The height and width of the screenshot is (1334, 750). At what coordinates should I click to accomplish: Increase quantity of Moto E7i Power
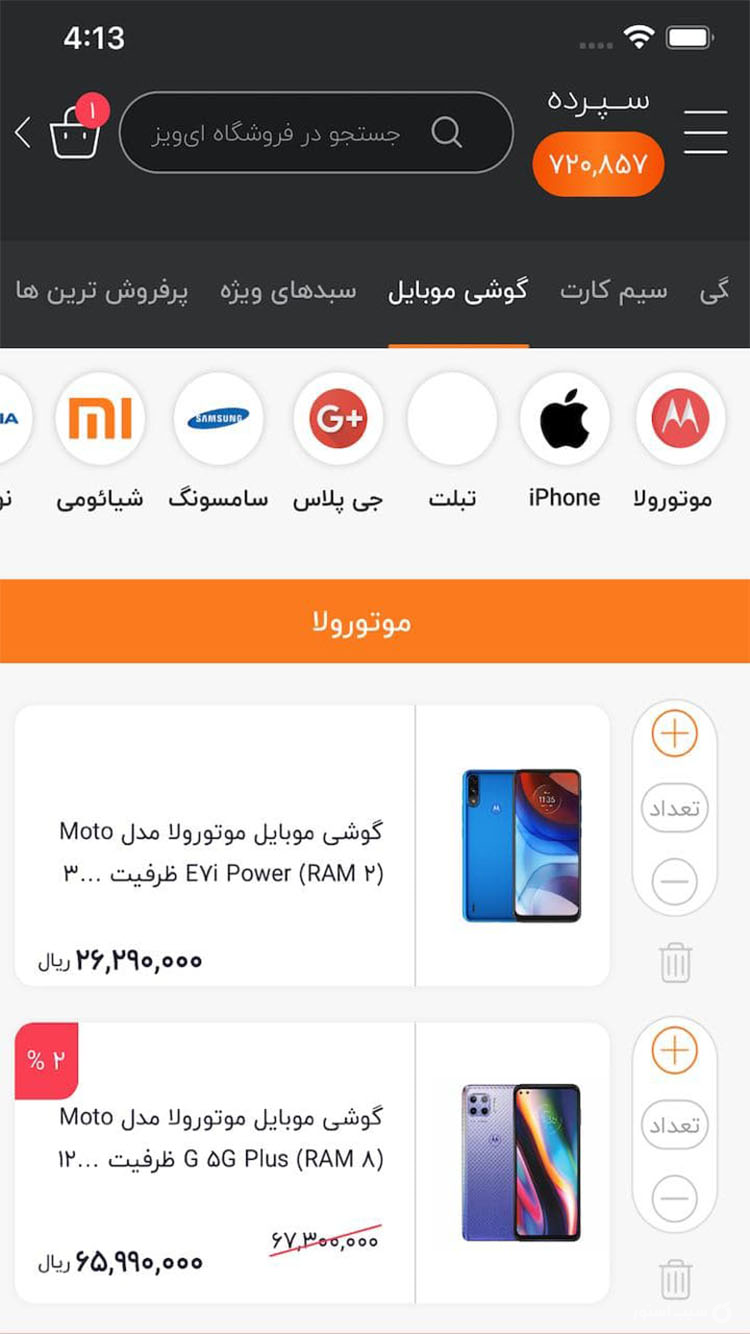point(675,735)
